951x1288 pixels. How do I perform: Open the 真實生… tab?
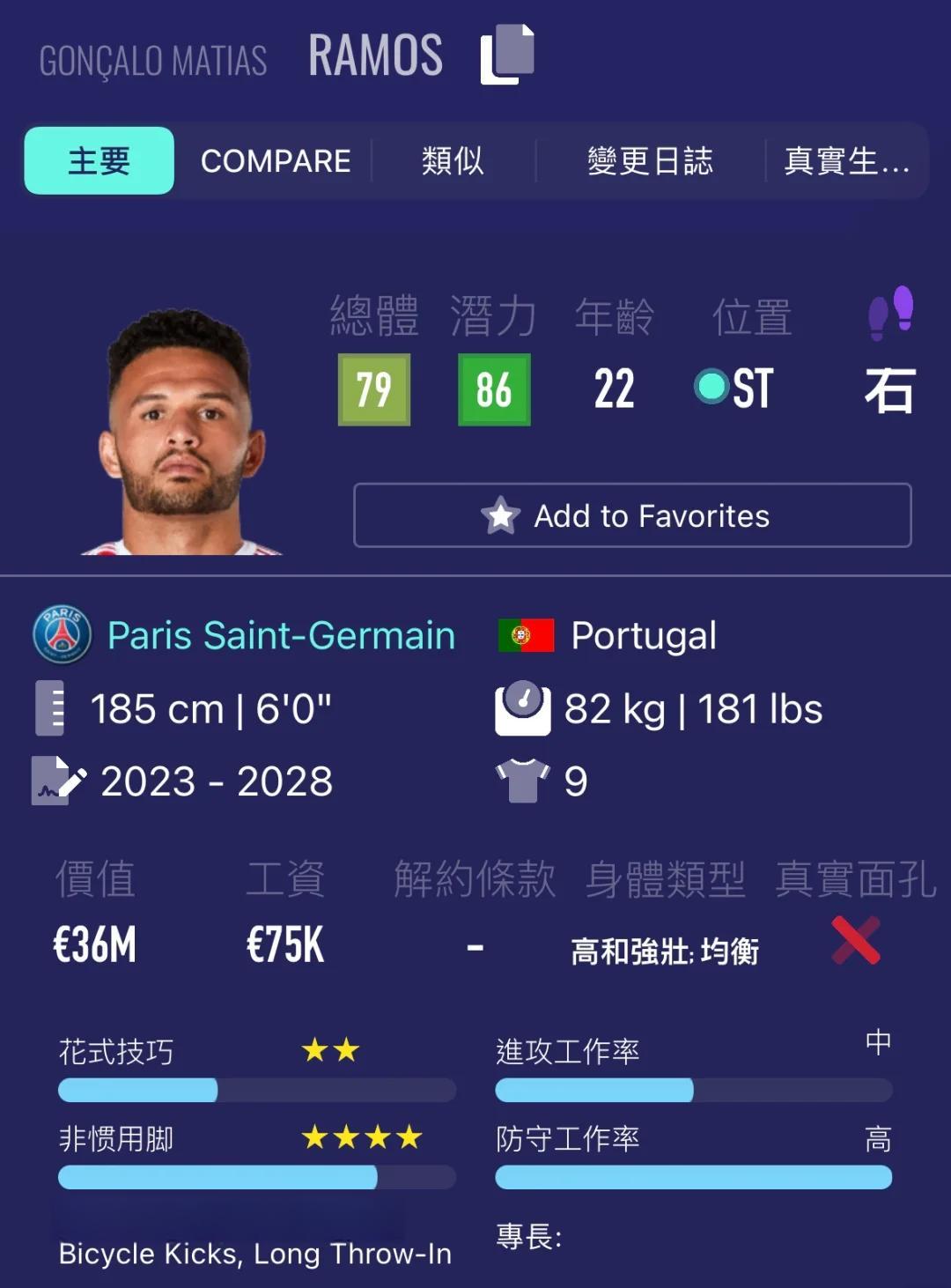845,161
